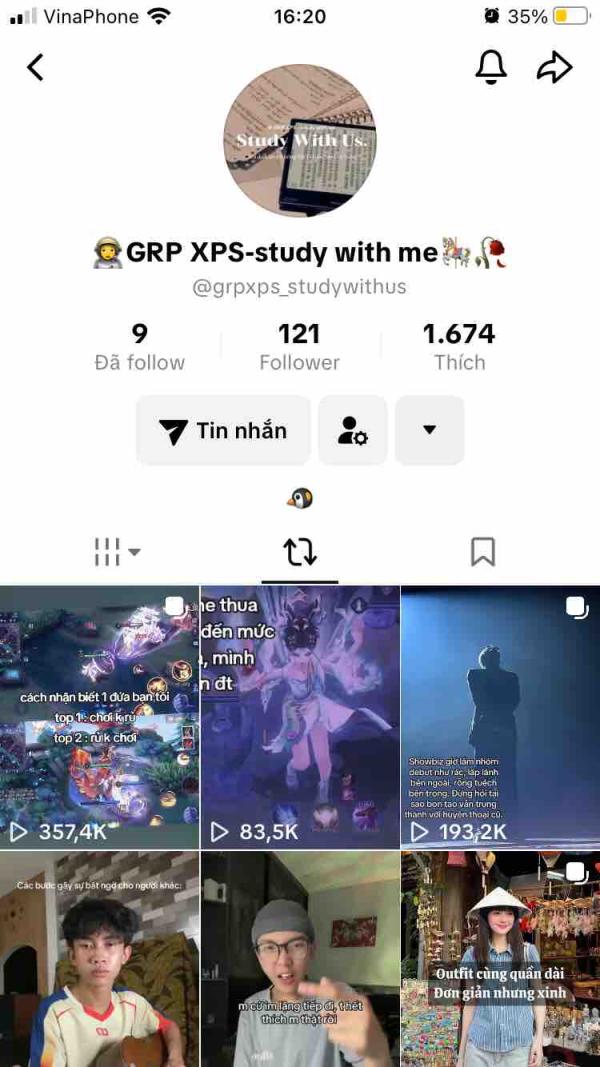View the Follower list

(299, 347)
